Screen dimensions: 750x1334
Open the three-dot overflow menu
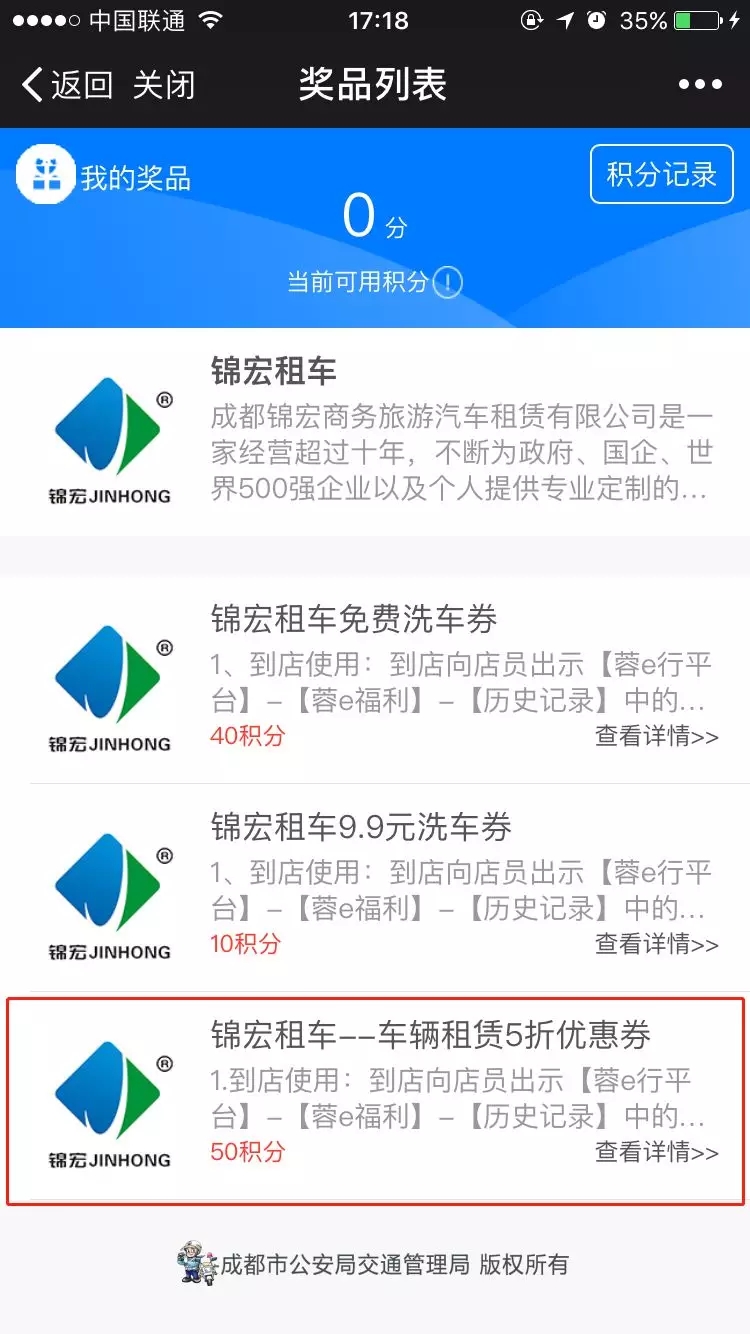tap(700, 85)
